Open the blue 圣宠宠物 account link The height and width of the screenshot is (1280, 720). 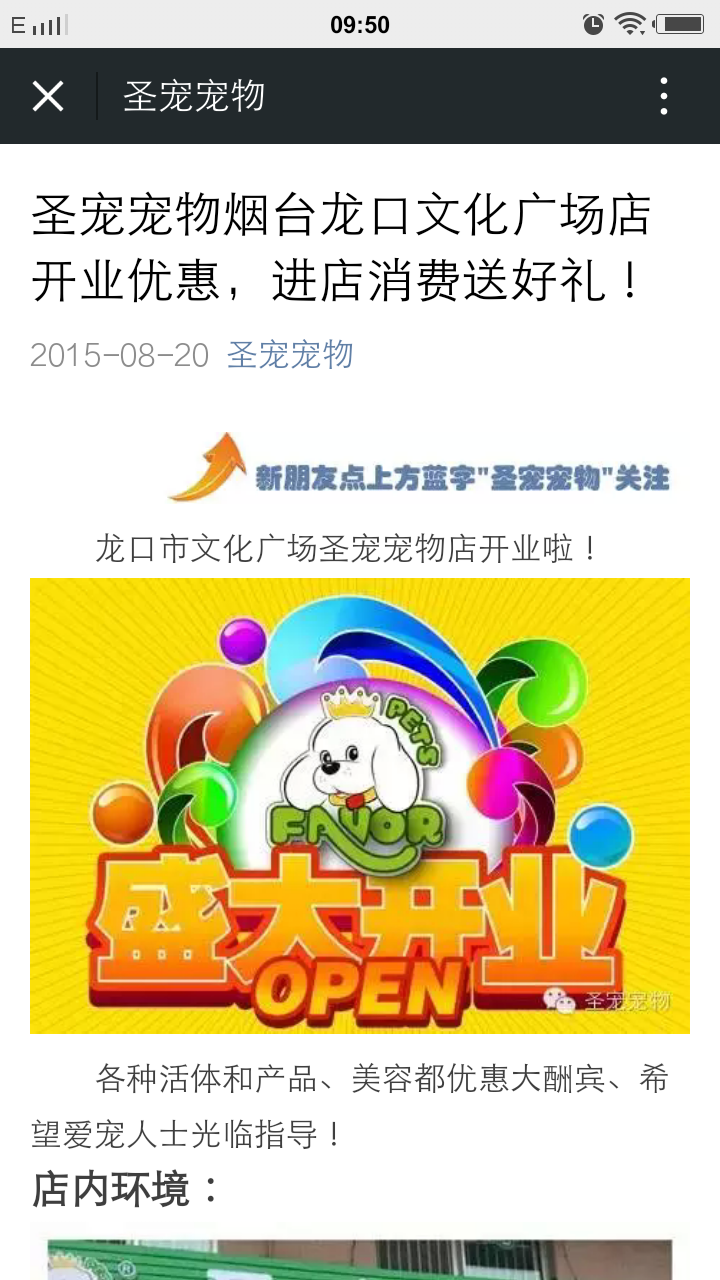290,355
